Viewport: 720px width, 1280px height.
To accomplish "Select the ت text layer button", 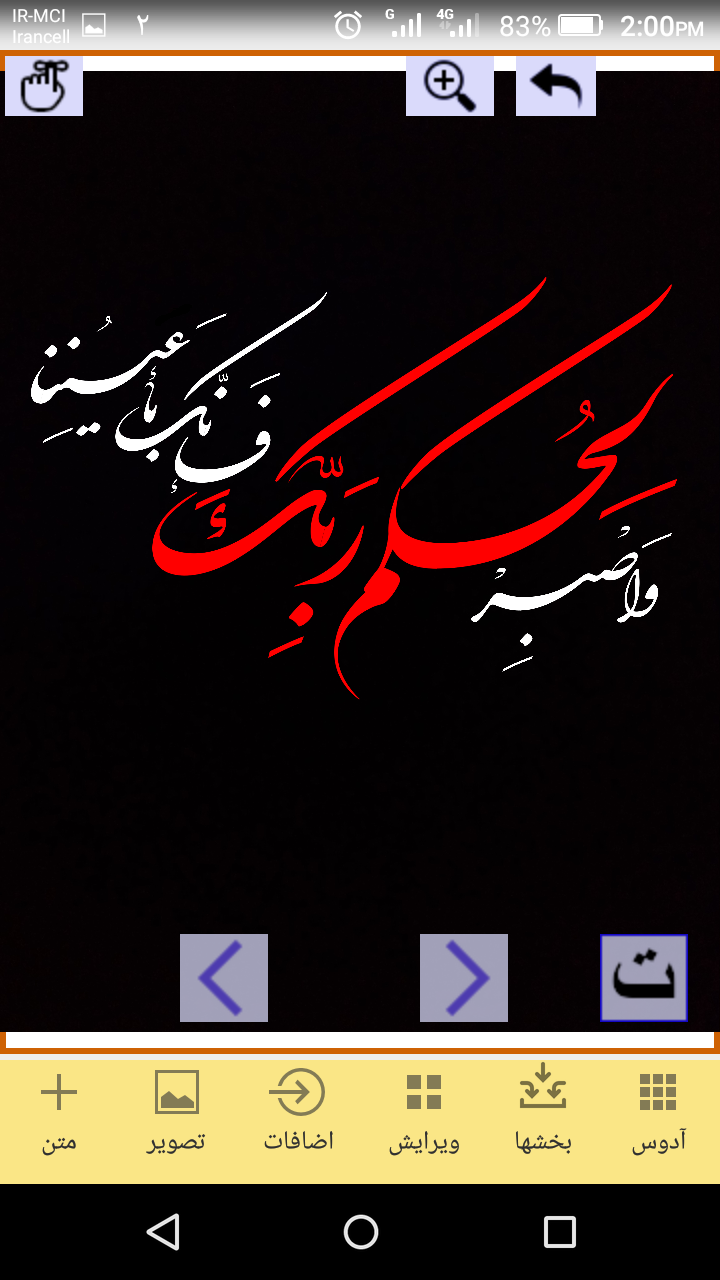I will tap(644, 978).
